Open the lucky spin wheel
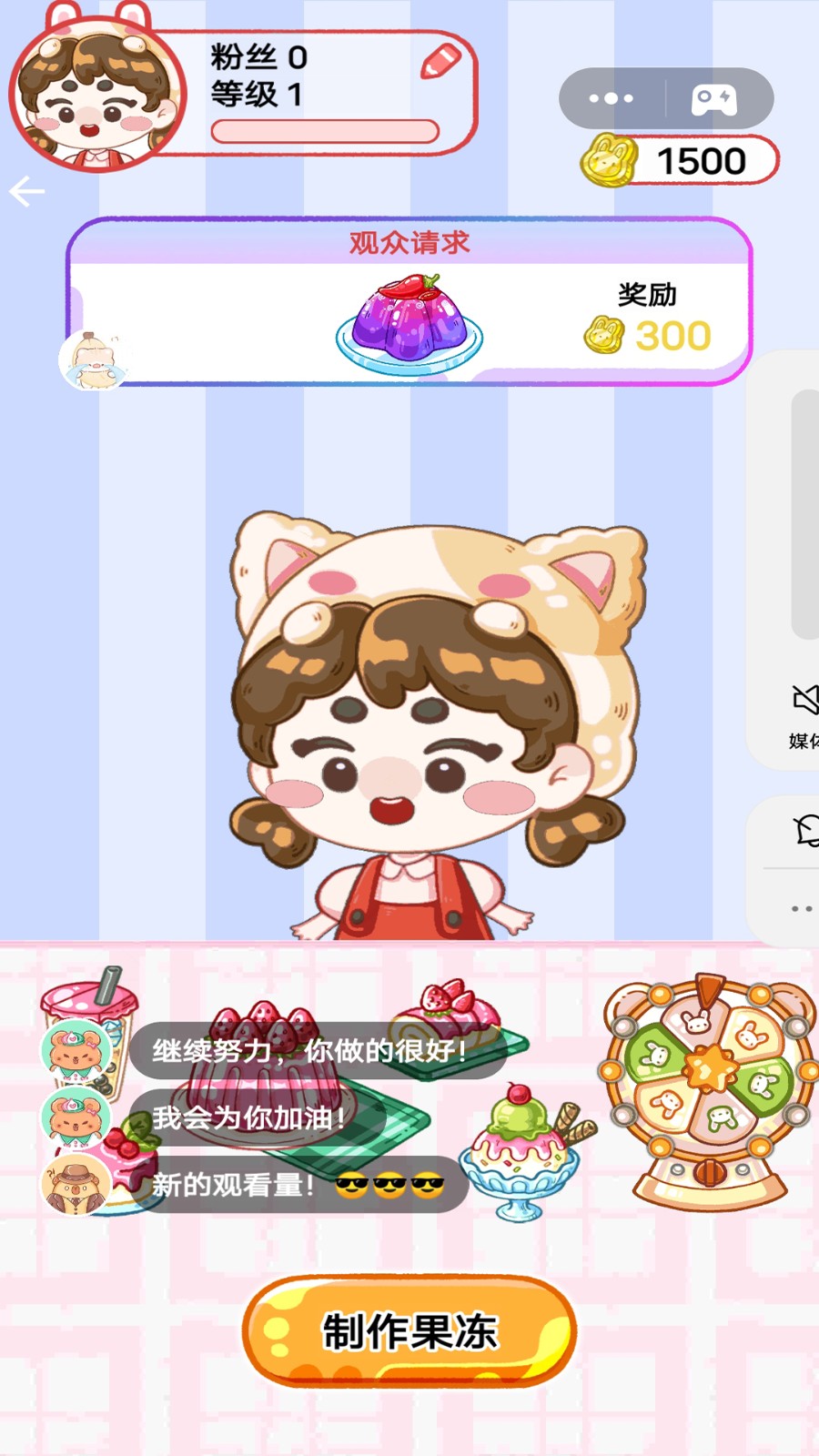 [708, 1088]
